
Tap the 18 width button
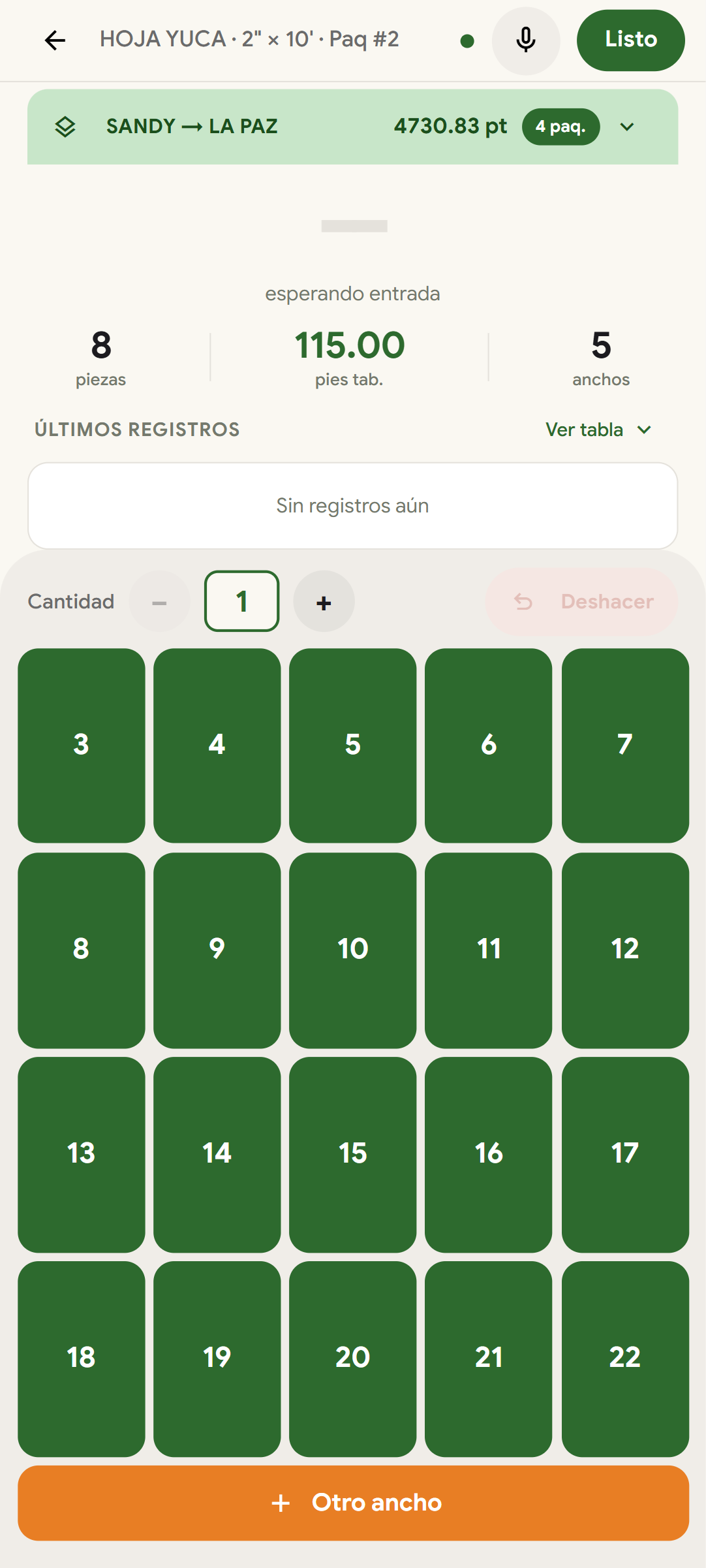(x=82, y=1358)
